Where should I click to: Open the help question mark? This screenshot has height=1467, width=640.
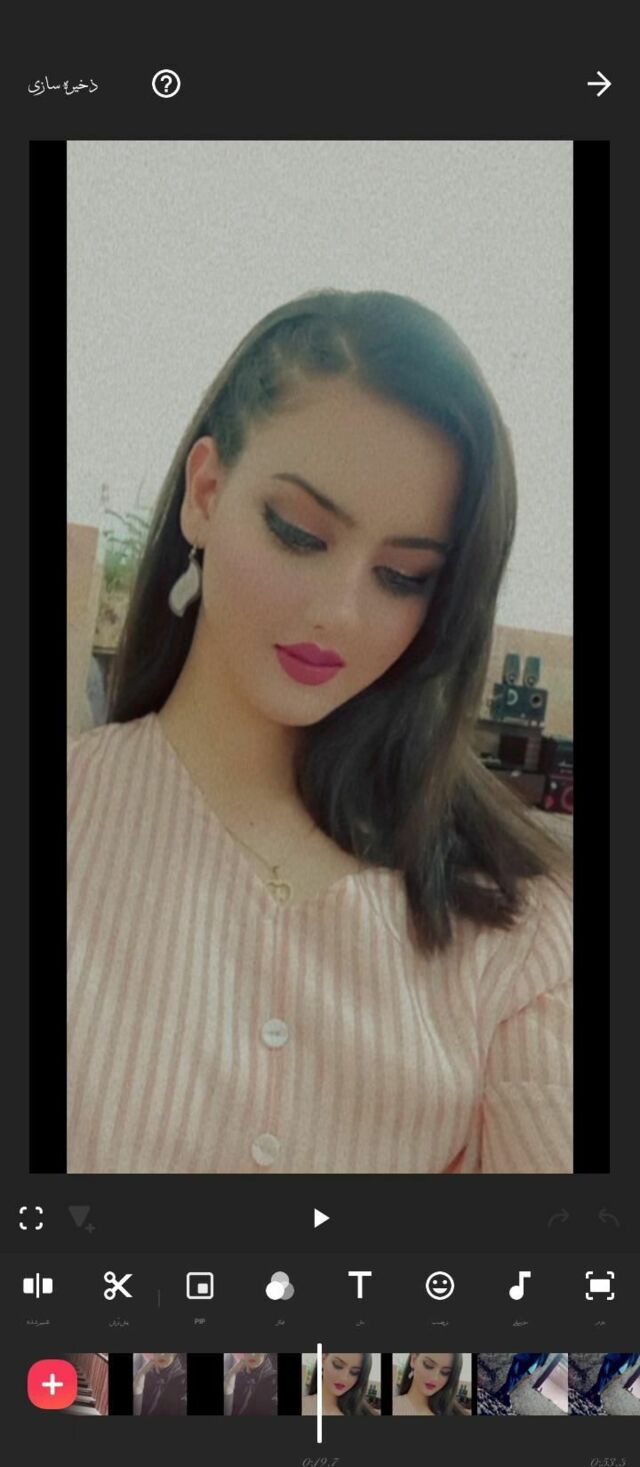point(166,84)
